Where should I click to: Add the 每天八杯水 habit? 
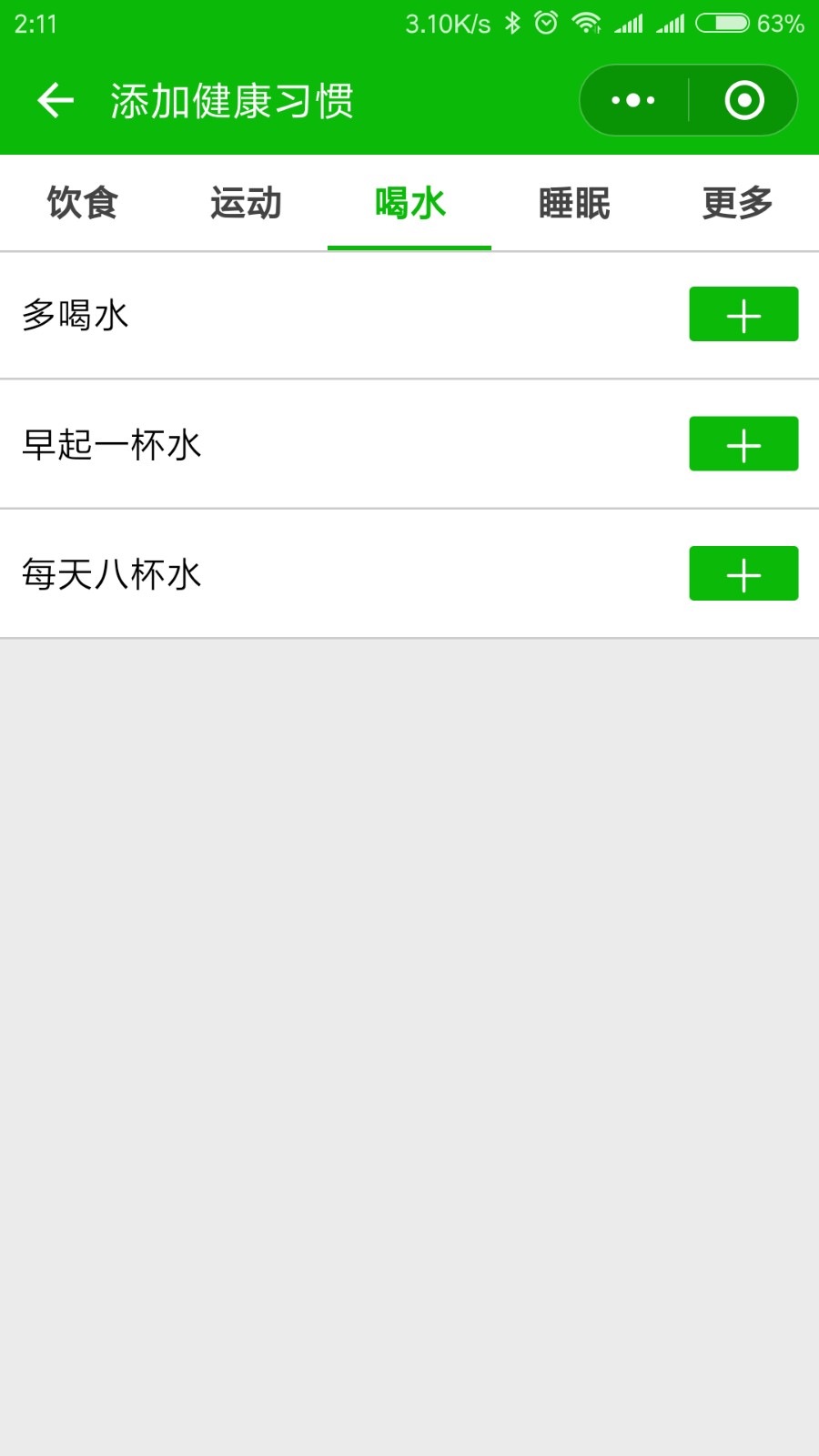743,573
